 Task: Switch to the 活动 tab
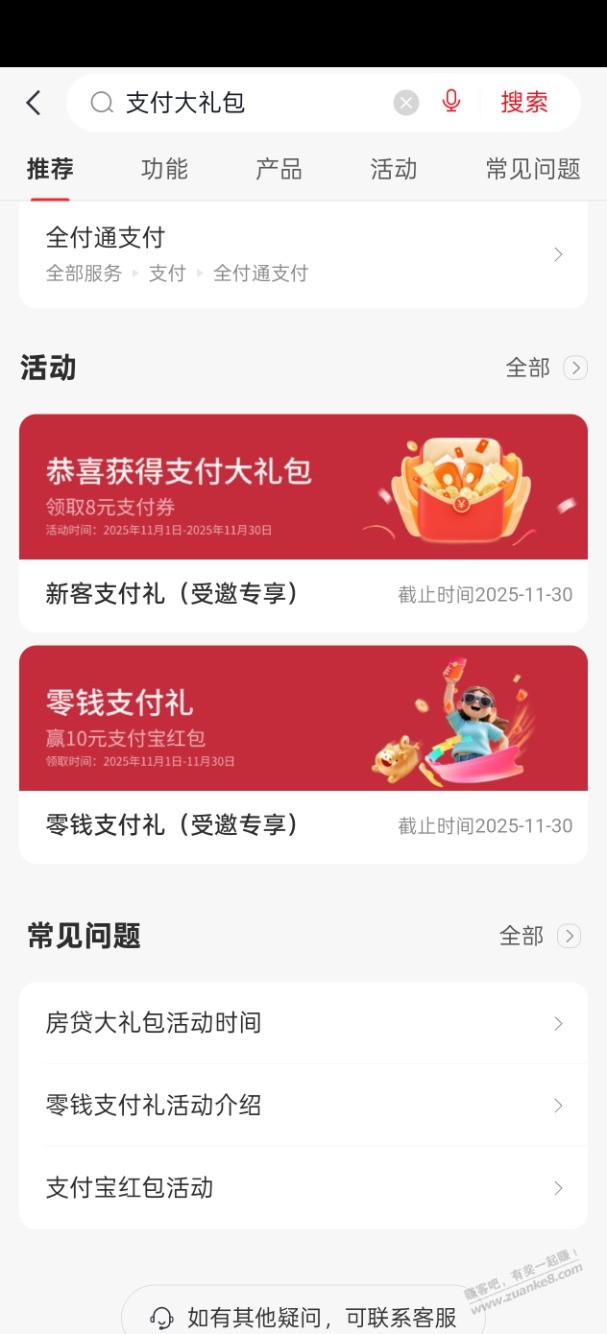pyautogui.click(x=393, y=169)
